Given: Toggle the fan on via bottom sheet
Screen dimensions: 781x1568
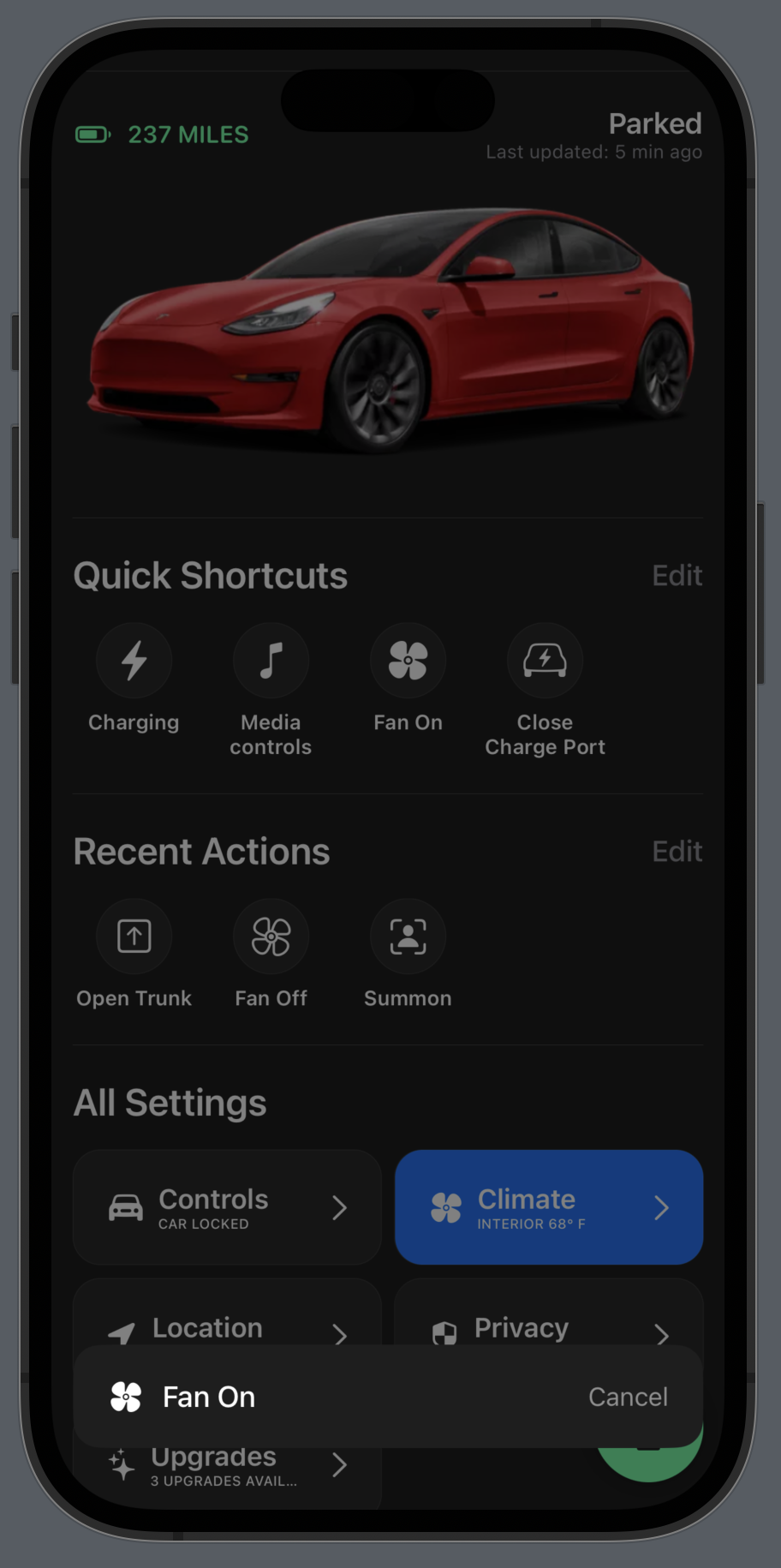Looking at the screenshot, I should (208, 1397).
